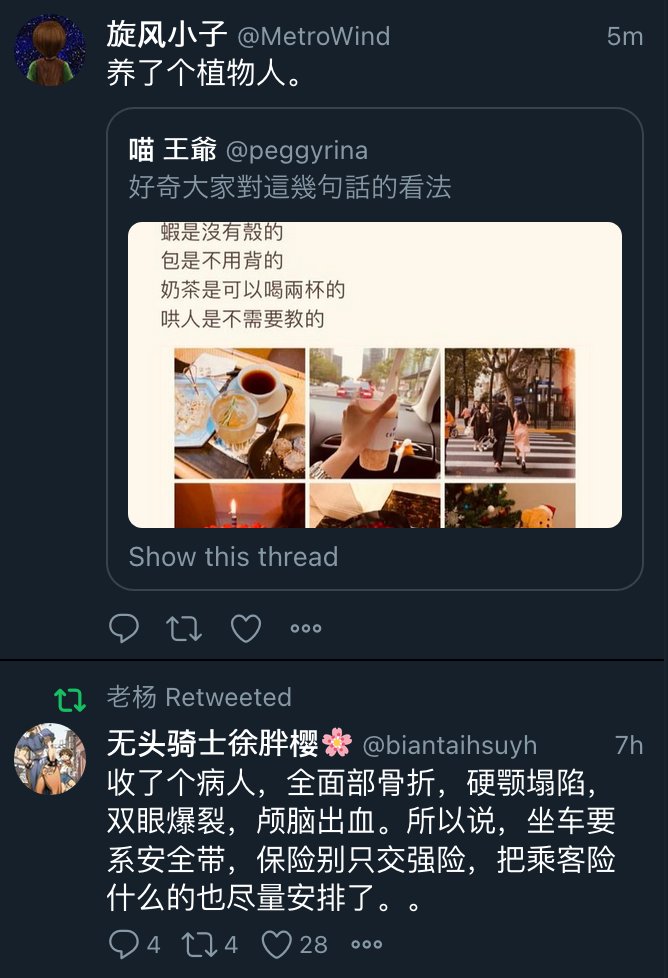Screen dimensions: 668x978
Task: View 老杨 who retweeted this post
Action: click(130, 697)
